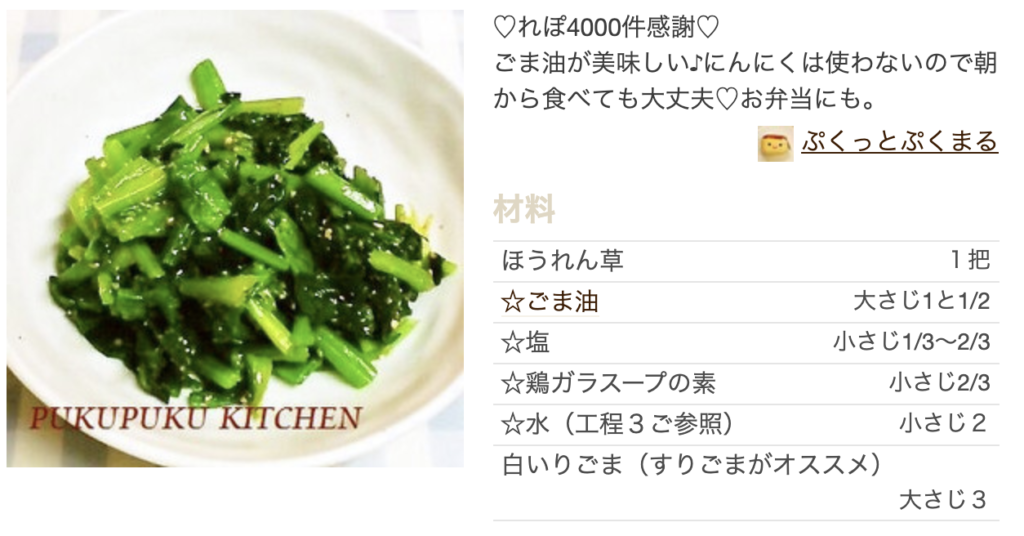This screenshot has width=1024, height=536.
Task: Open the ☆ごま油 ingredient link
Action: [x=550, y=302]
